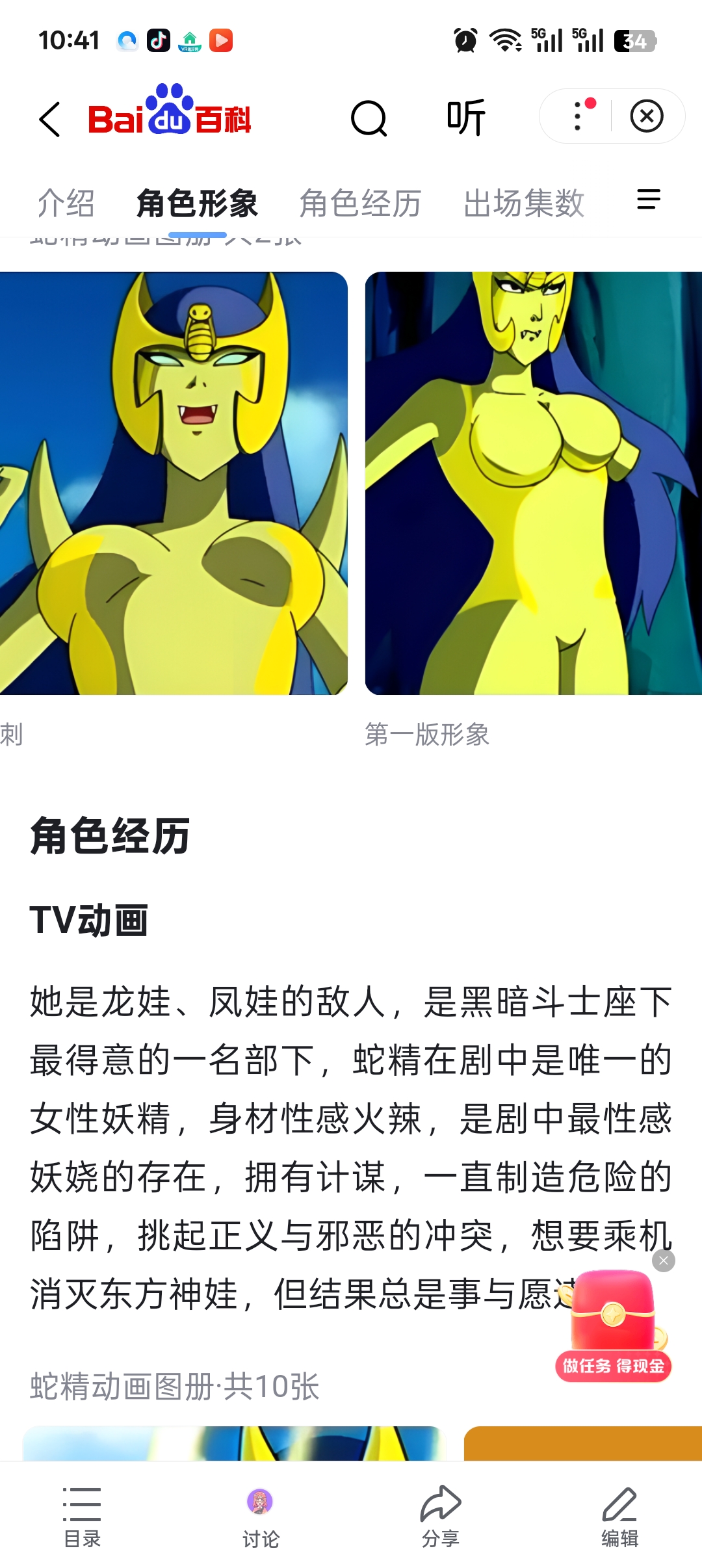Switch to the 出场集数 tab
702x1568 pixels.
pyautogui.click(x=524, y=203)
